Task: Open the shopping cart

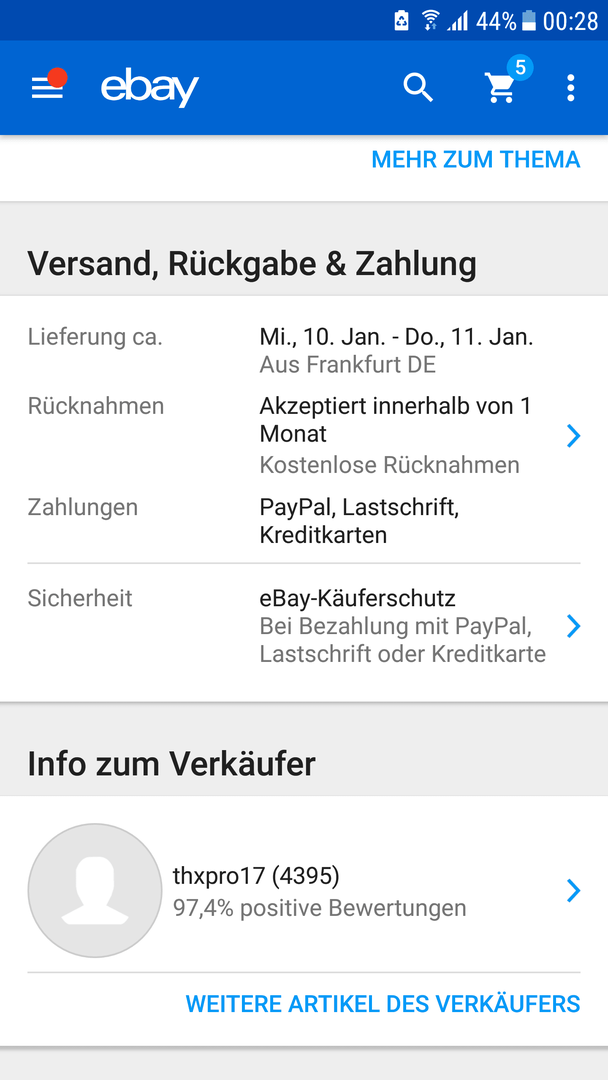Action: click(x=500, y=88)
